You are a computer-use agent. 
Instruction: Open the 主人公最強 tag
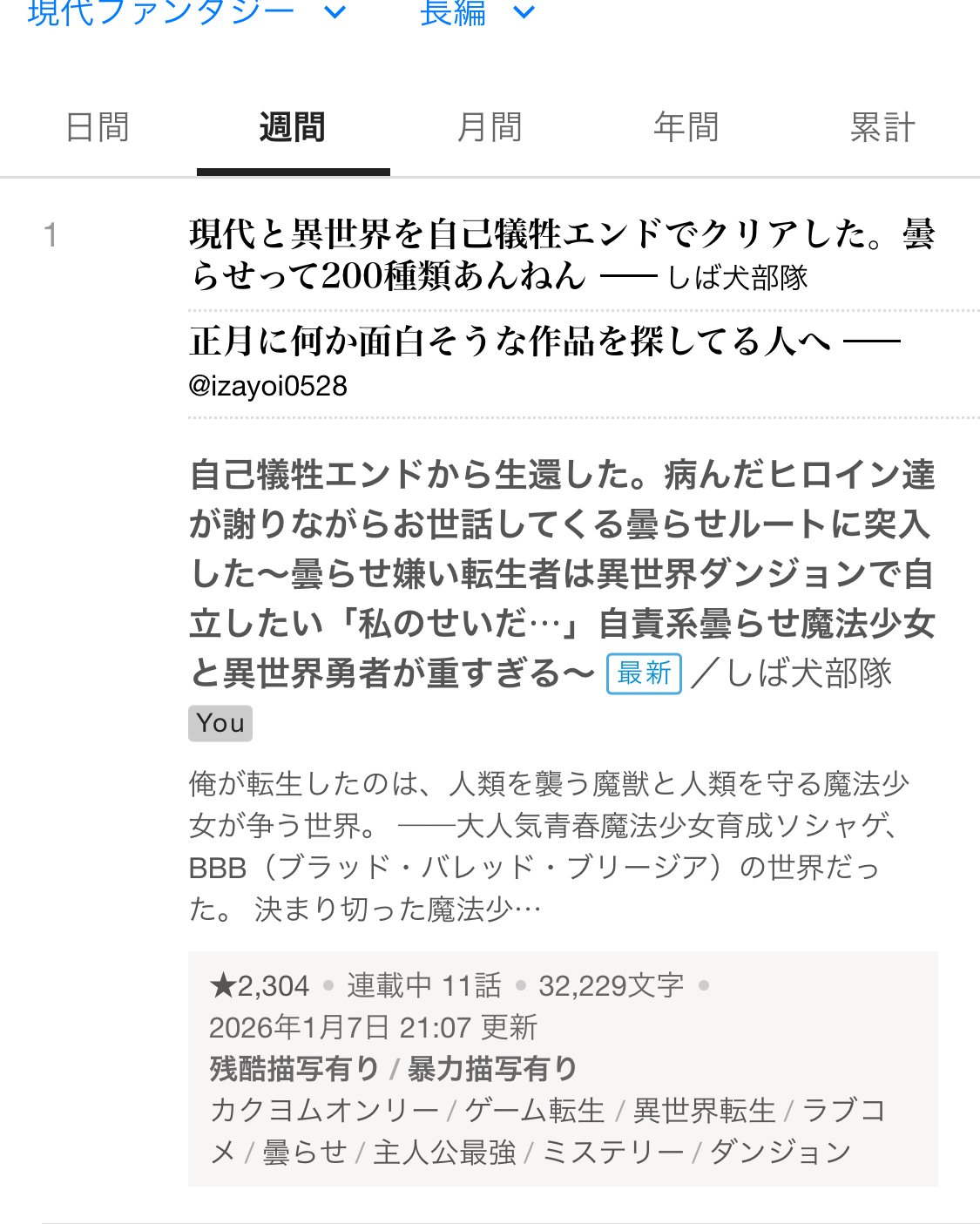point(444,1152)
